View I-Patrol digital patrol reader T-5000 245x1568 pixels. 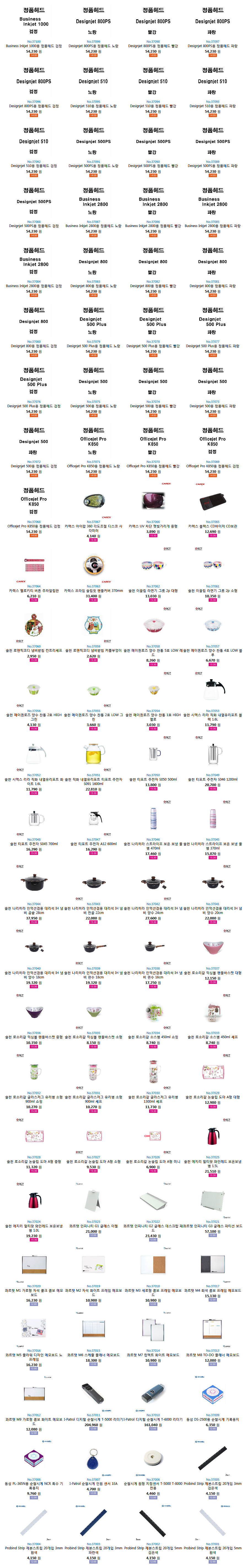click(93, 1394)
